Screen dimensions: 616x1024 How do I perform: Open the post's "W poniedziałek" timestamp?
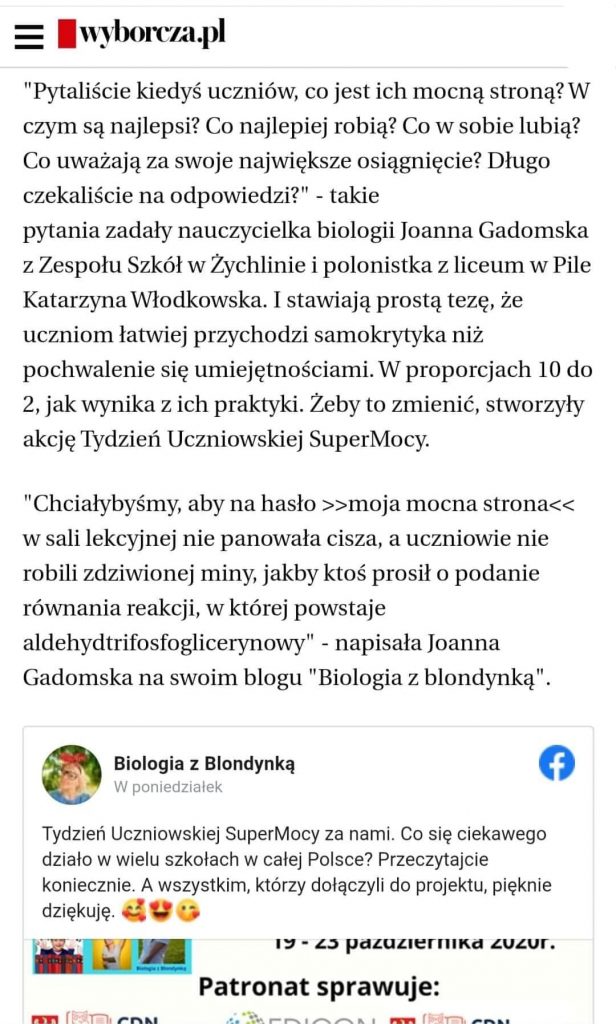point(168,787)
